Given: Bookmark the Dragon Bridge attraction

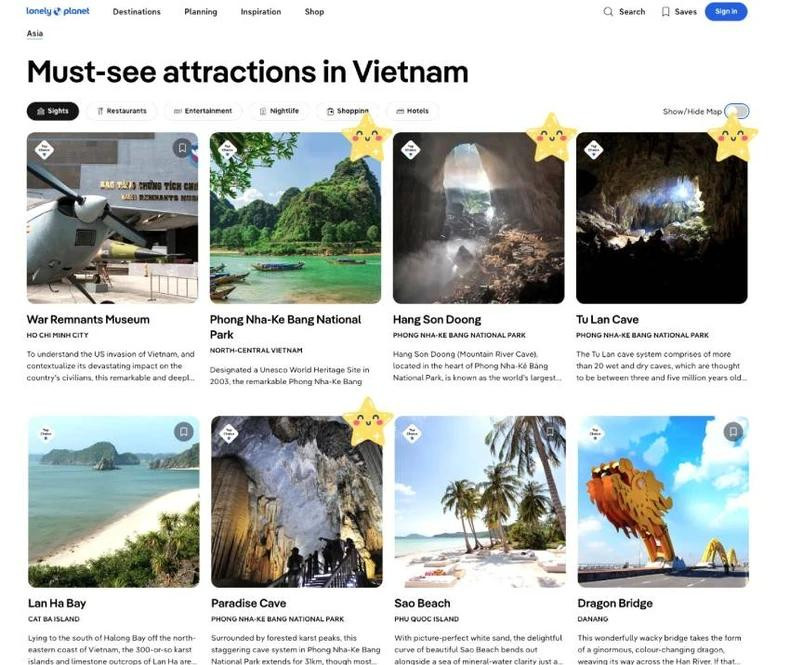Looking at the screenshot, I should click(733, 432).
